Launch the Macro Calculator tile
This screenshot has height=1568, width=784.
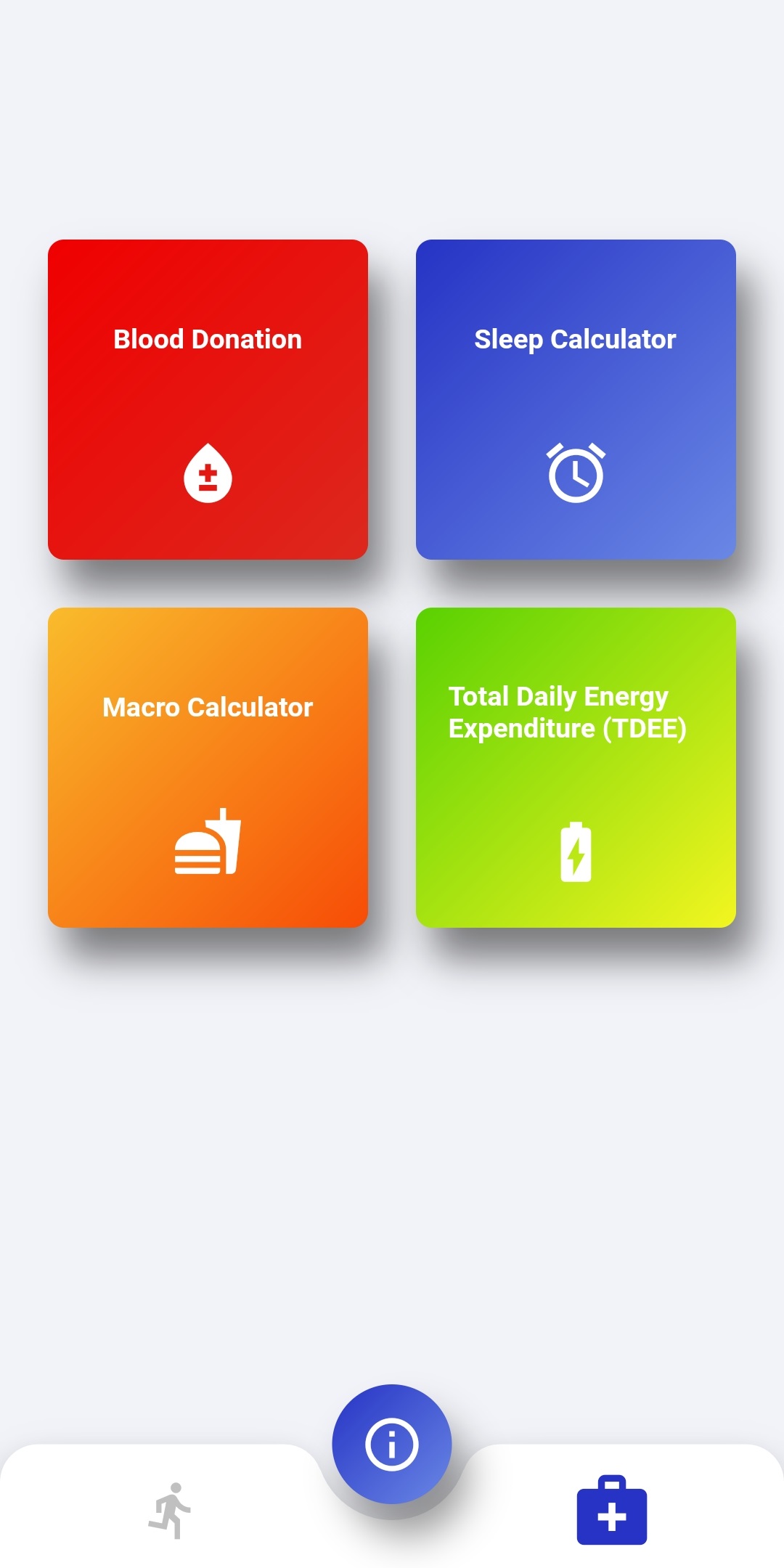208,767
